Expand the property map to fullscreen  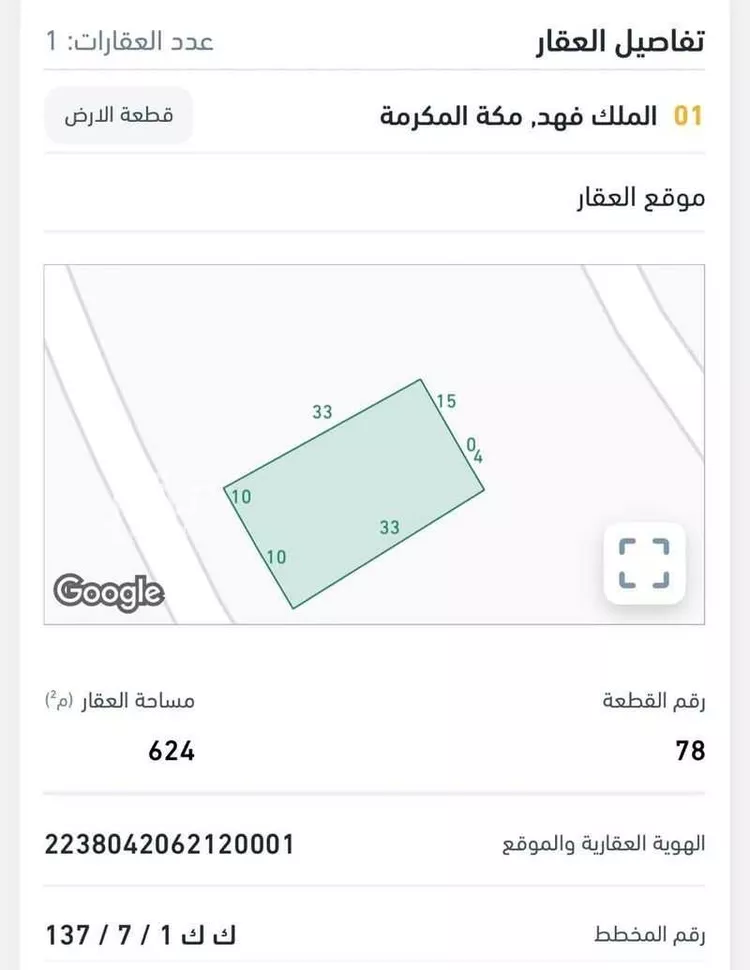[x=644, y=563]
